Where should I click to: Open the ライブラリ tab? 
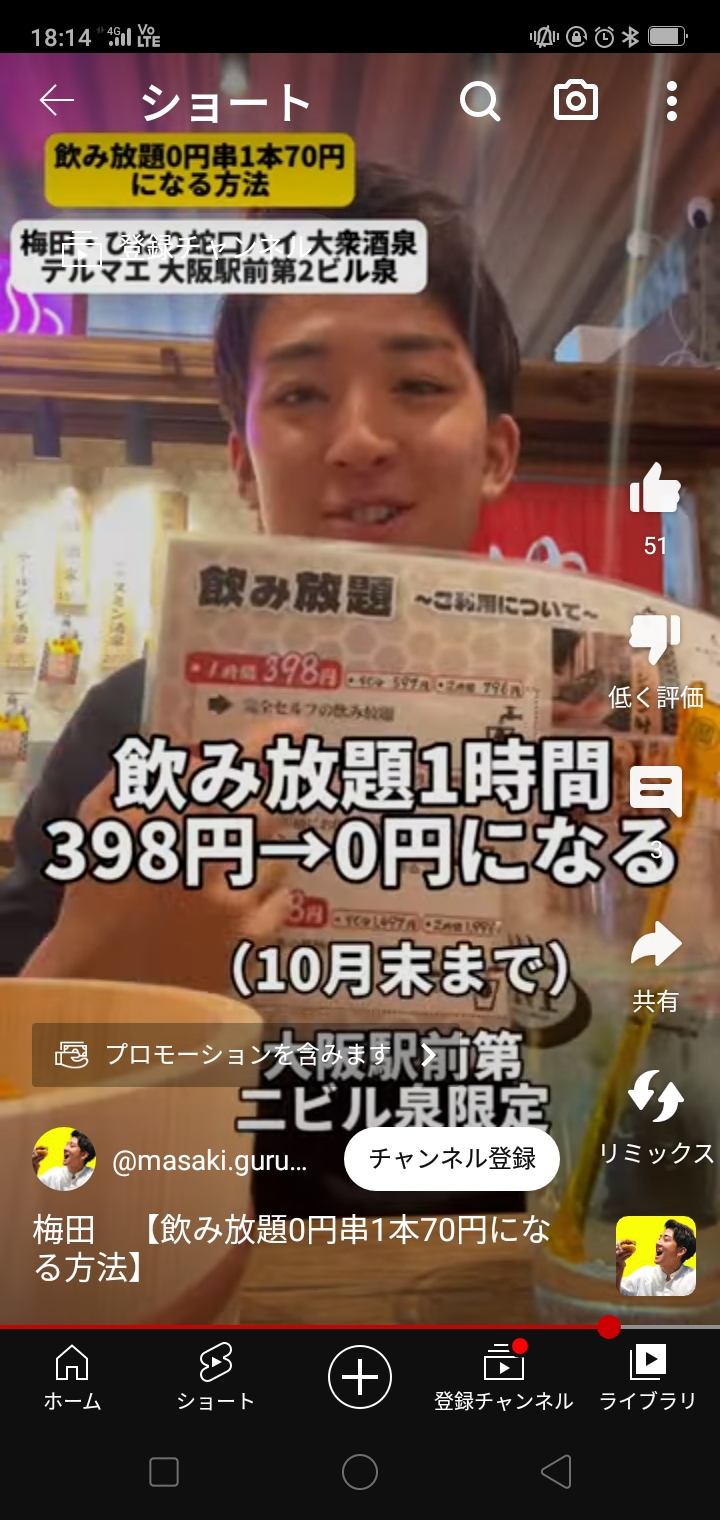[x=648, y=1377]
